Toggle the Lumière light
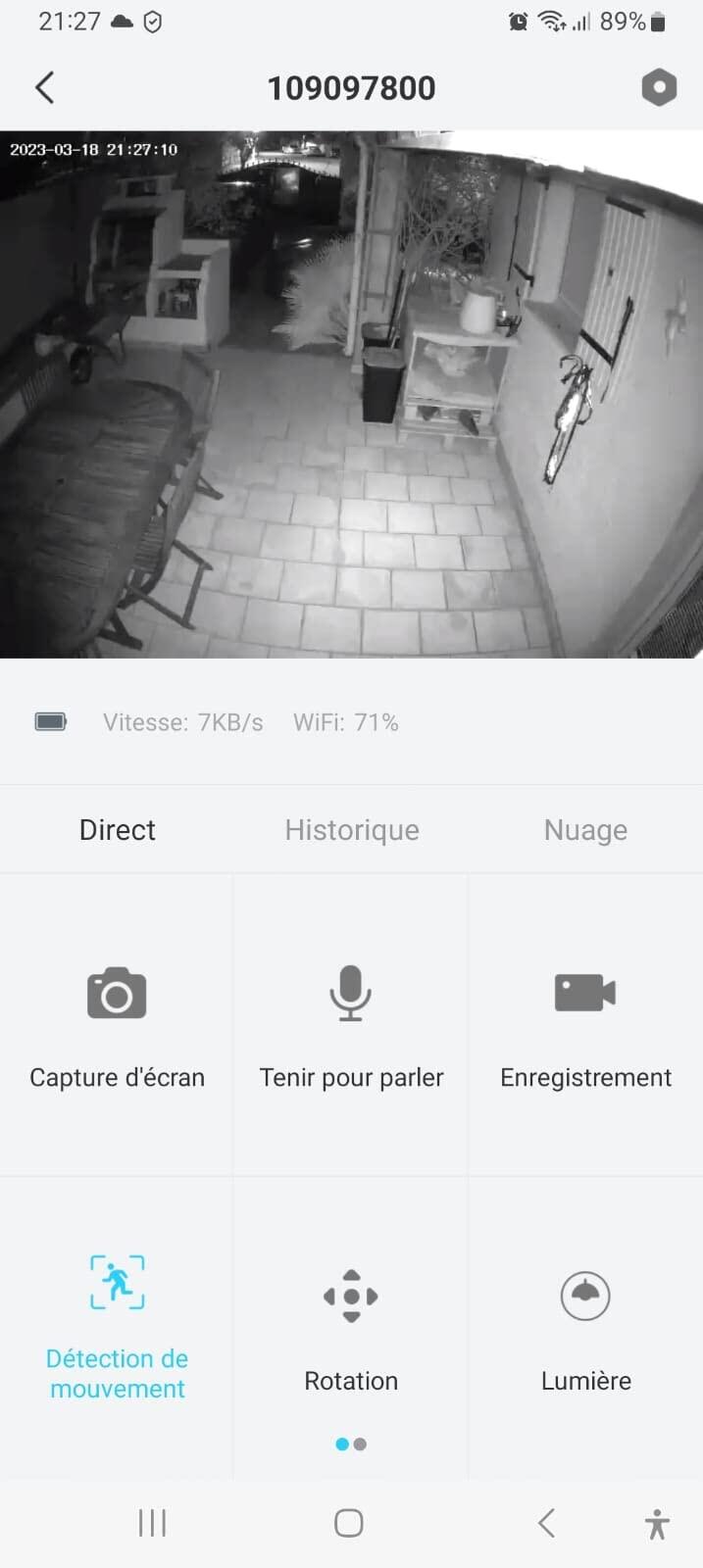The width and height of the screenshot is (703, 1568). coord(586,1328)
